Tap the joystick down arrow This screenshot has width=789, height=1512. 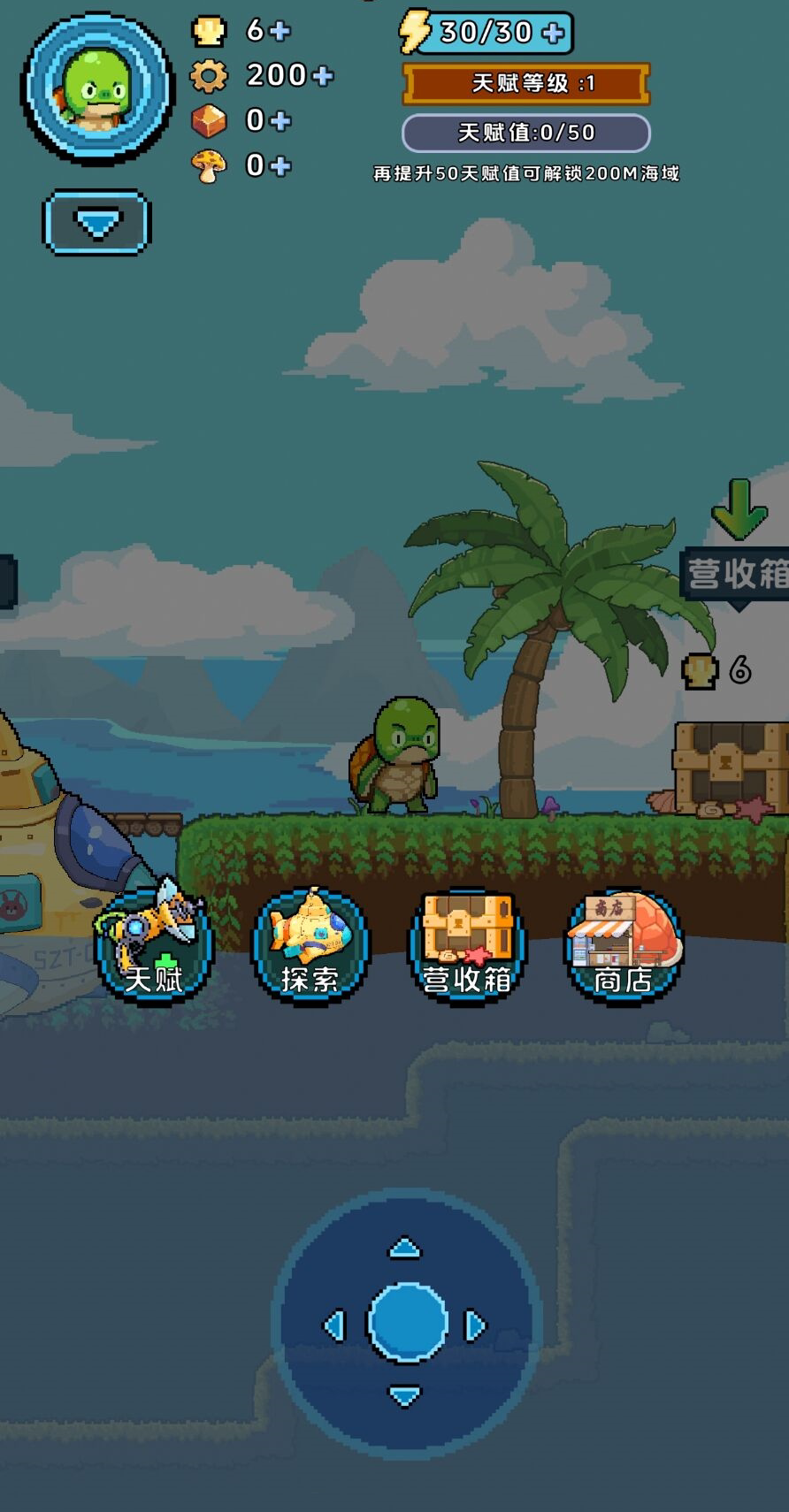pyautogui.click(x=405, y=1396)
